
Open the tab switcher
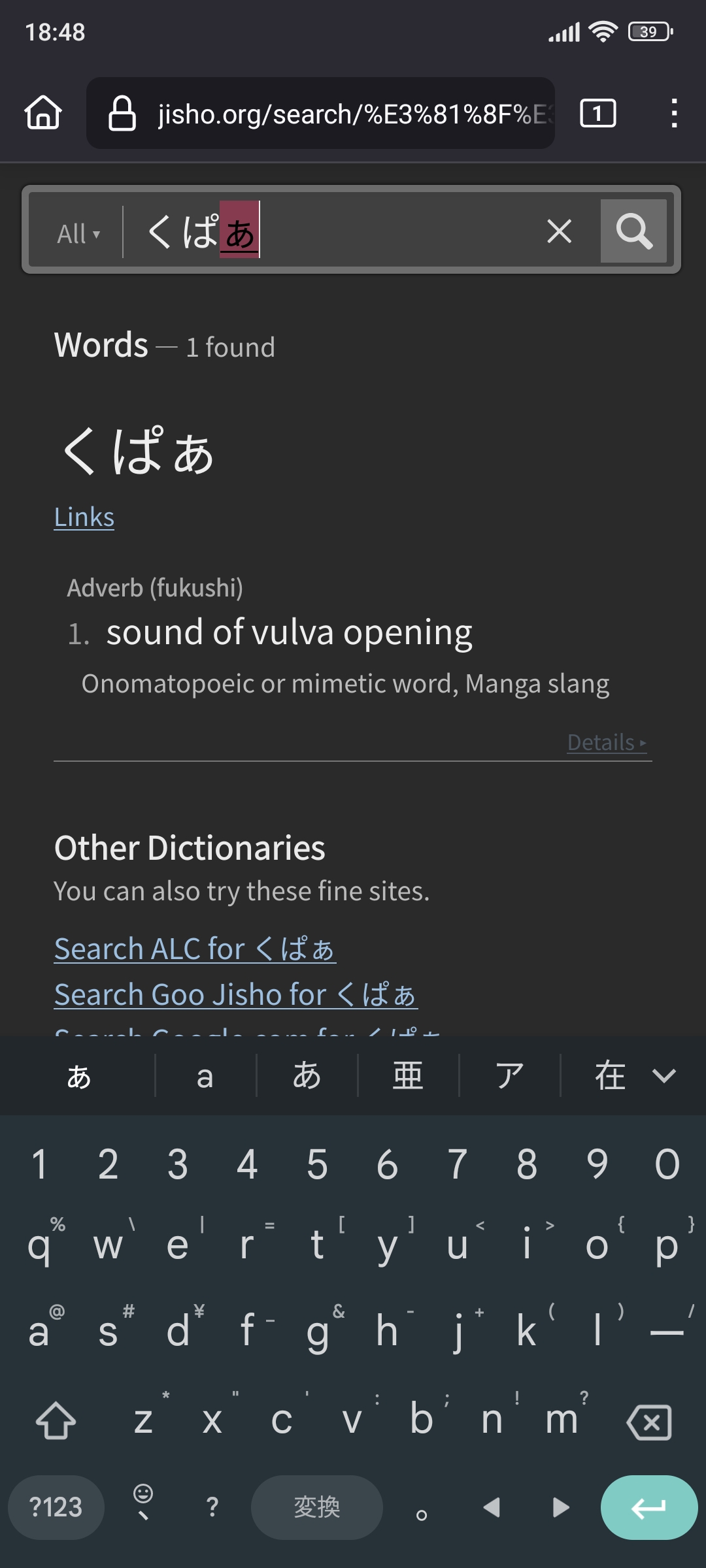[597, 113]
